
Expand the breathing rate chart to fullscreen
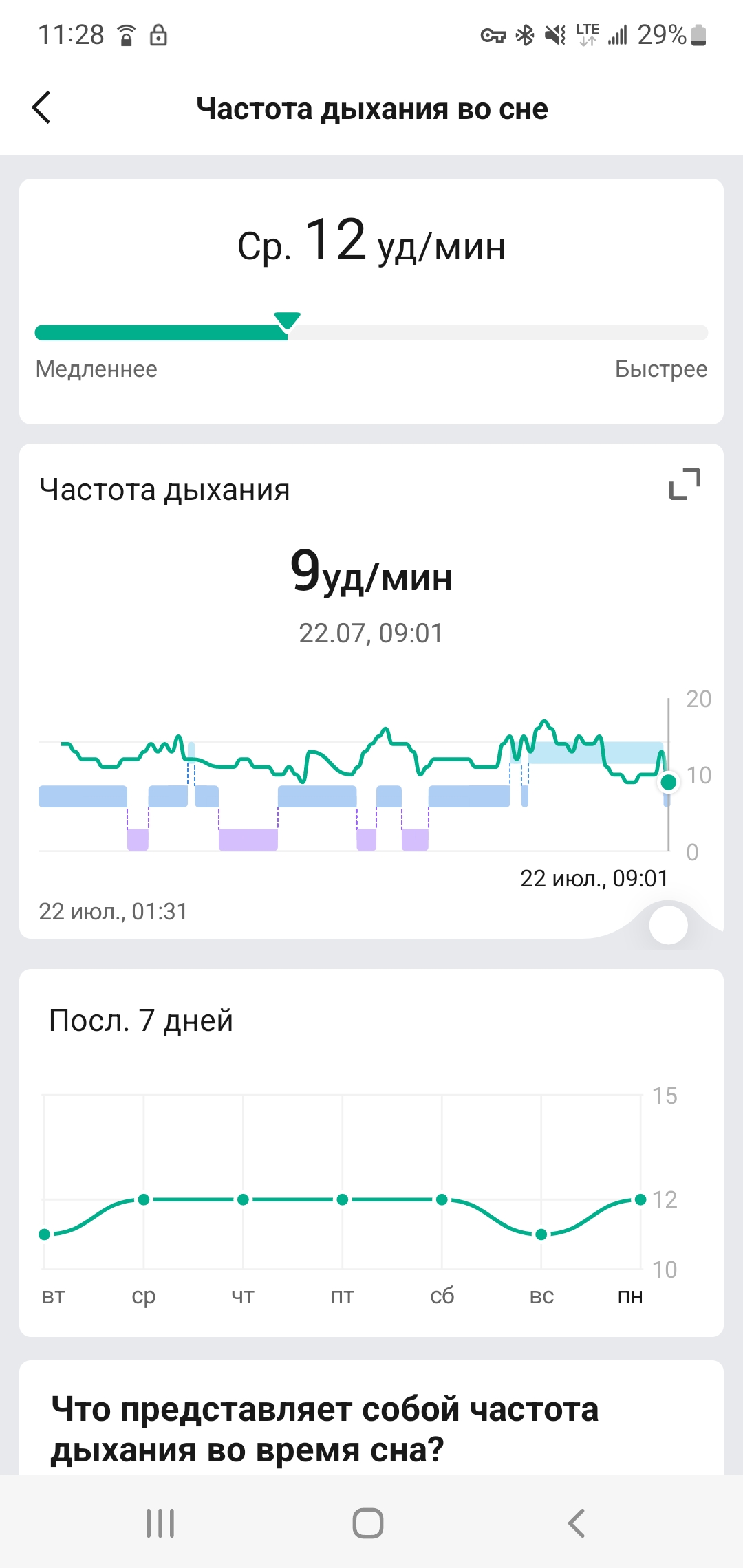point(685,483)
